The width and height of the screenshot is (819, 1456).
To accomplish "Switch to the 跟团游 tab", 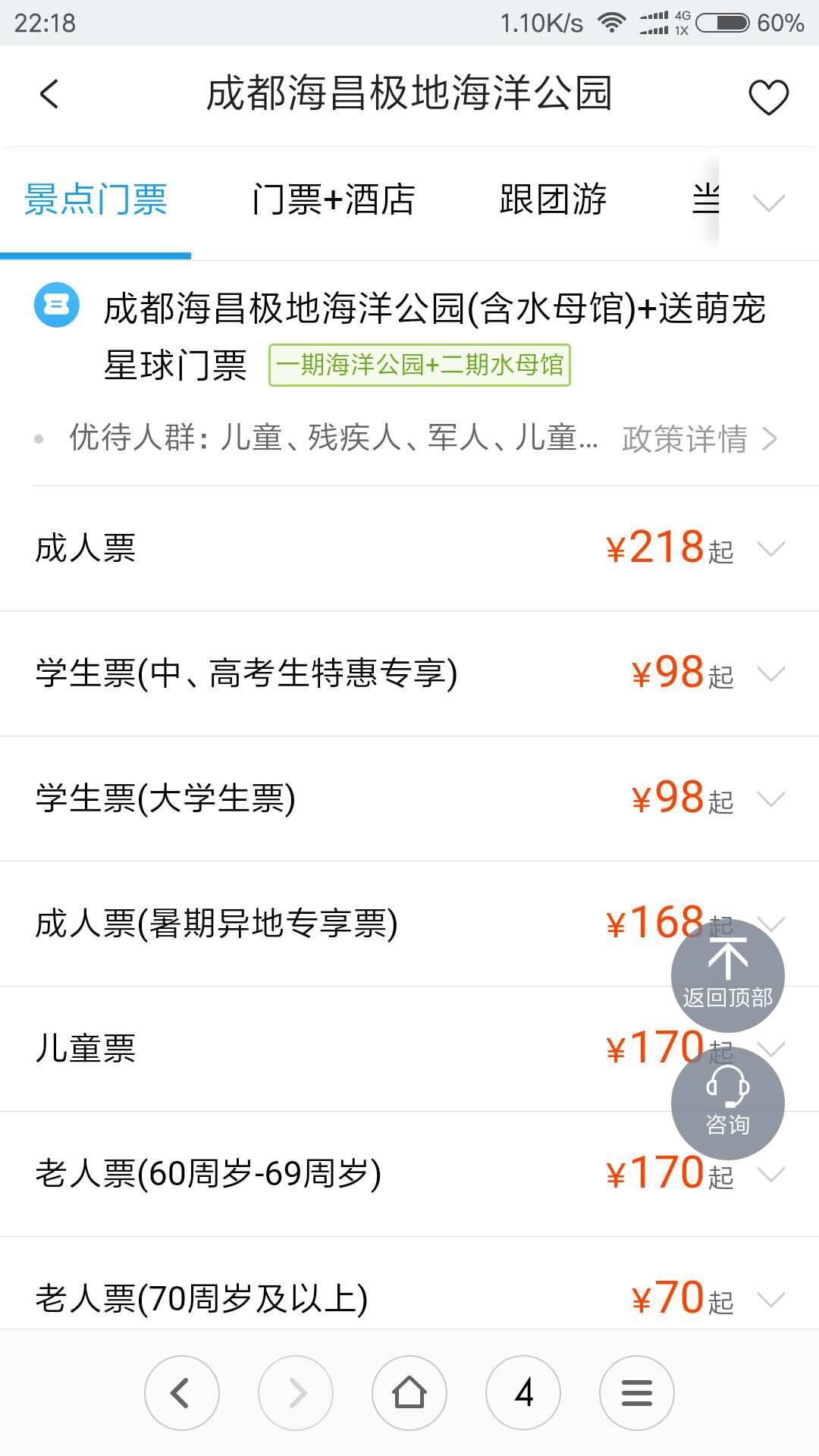I will (x=553, y=200).
